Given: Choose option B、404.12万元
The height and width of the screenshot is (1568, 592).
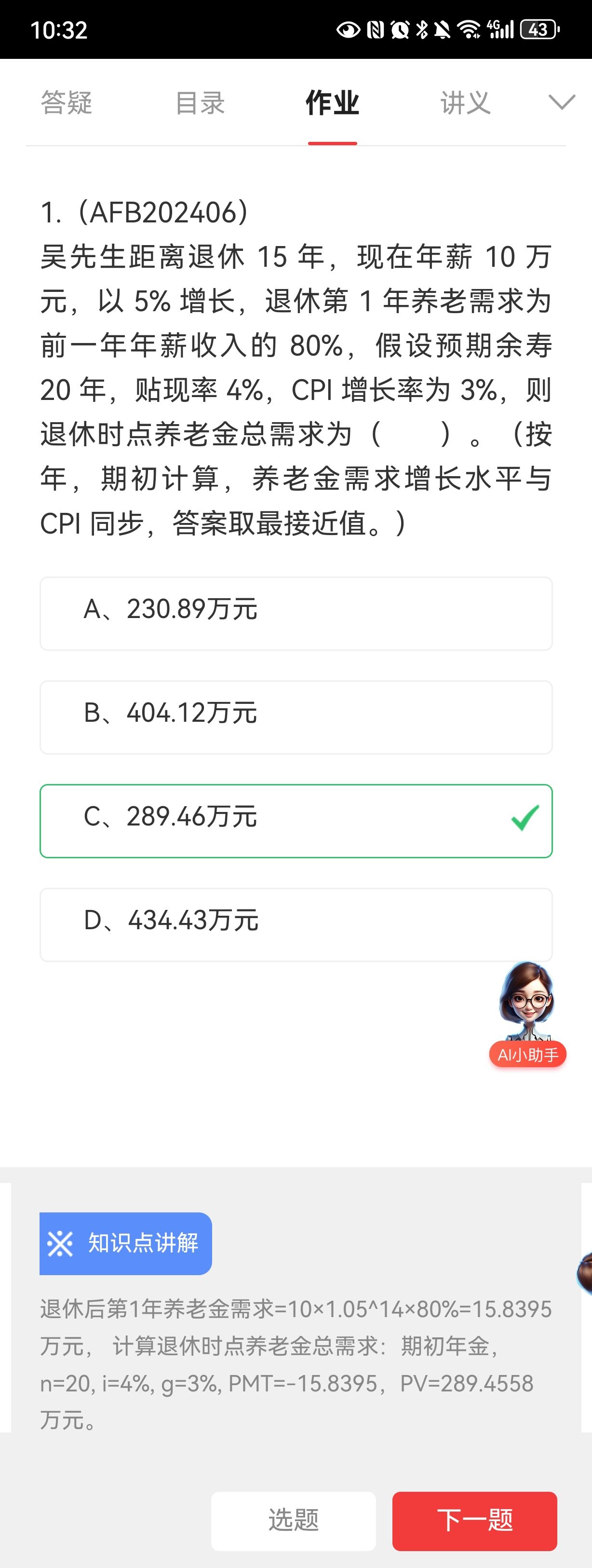Looking at the screenshot, I should tap(296, 716).
